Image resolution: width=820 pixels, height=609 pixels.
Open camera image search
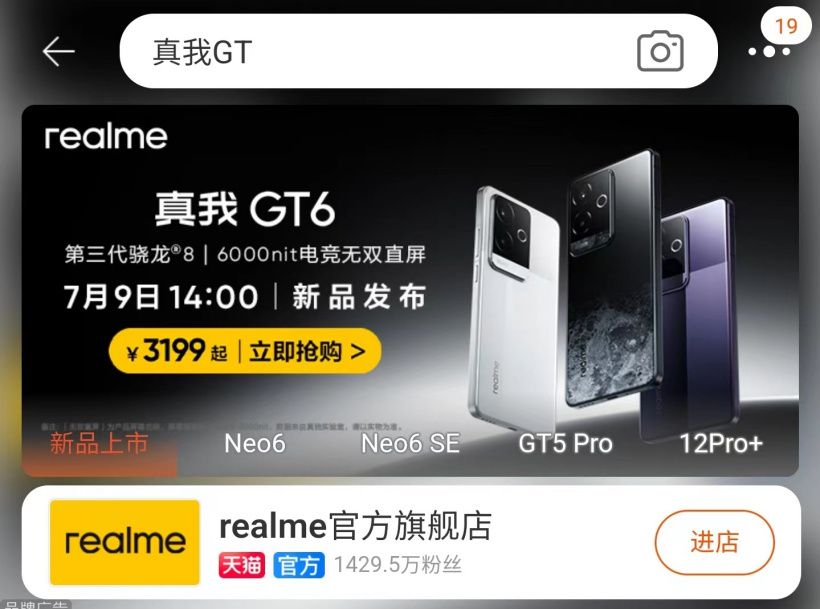(x=660, y=51)
